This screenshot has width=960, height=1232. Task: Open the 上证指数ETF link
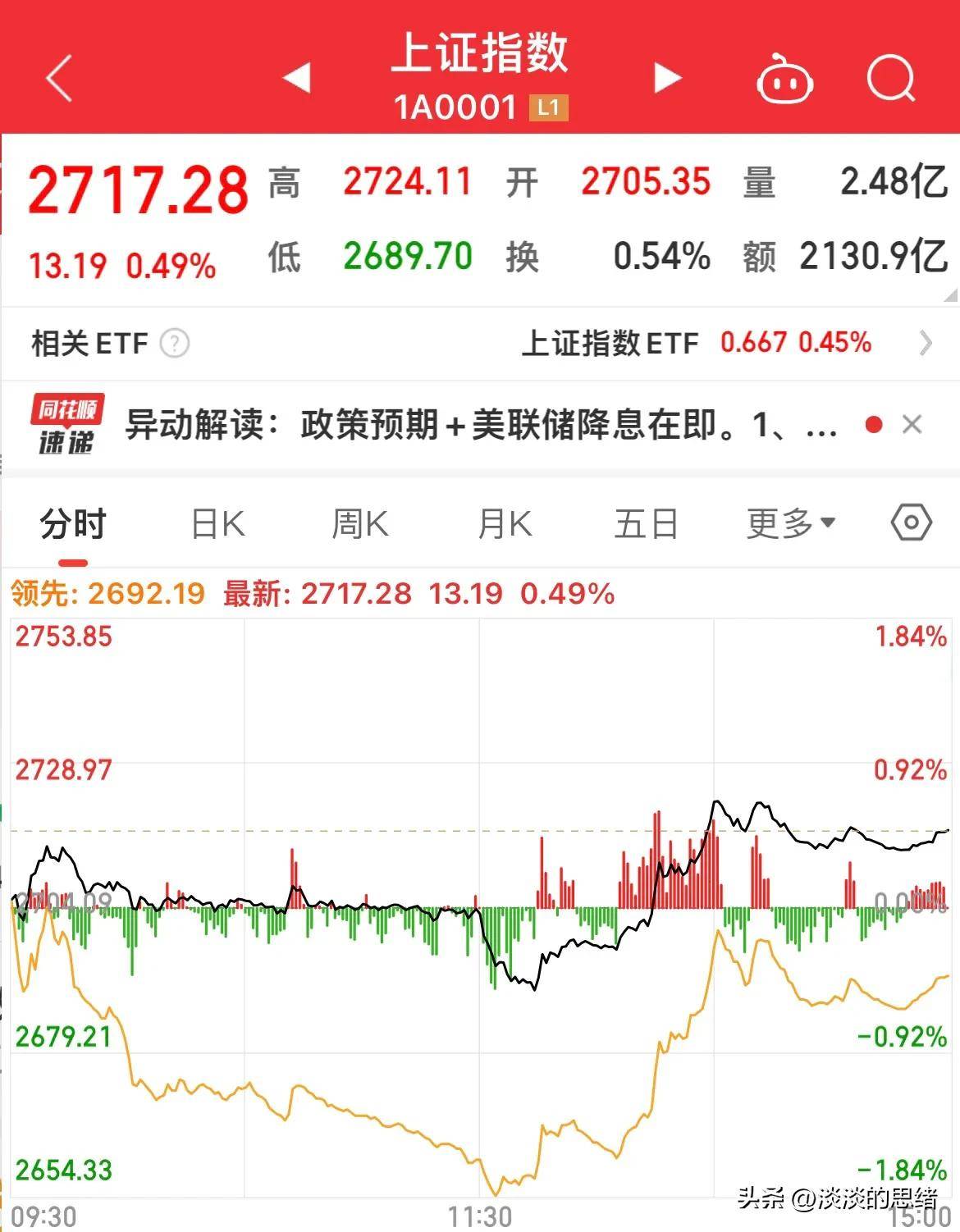point(611,344)
